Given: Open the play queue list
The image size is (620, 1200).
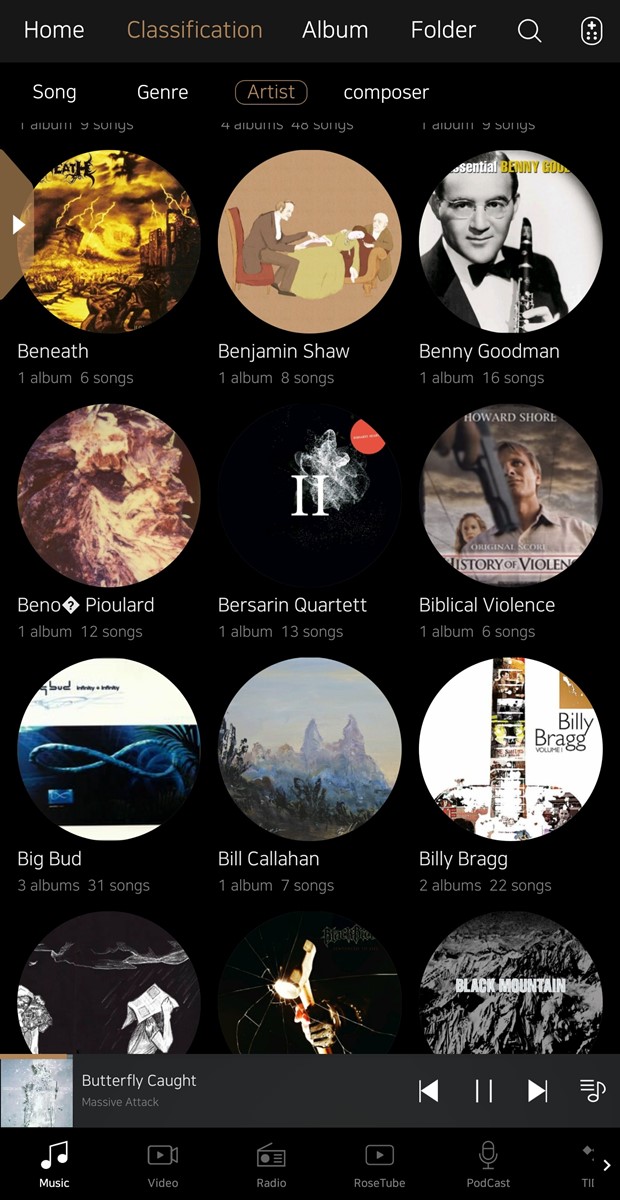Looking at the screenshot, I should coord(592,1091).
